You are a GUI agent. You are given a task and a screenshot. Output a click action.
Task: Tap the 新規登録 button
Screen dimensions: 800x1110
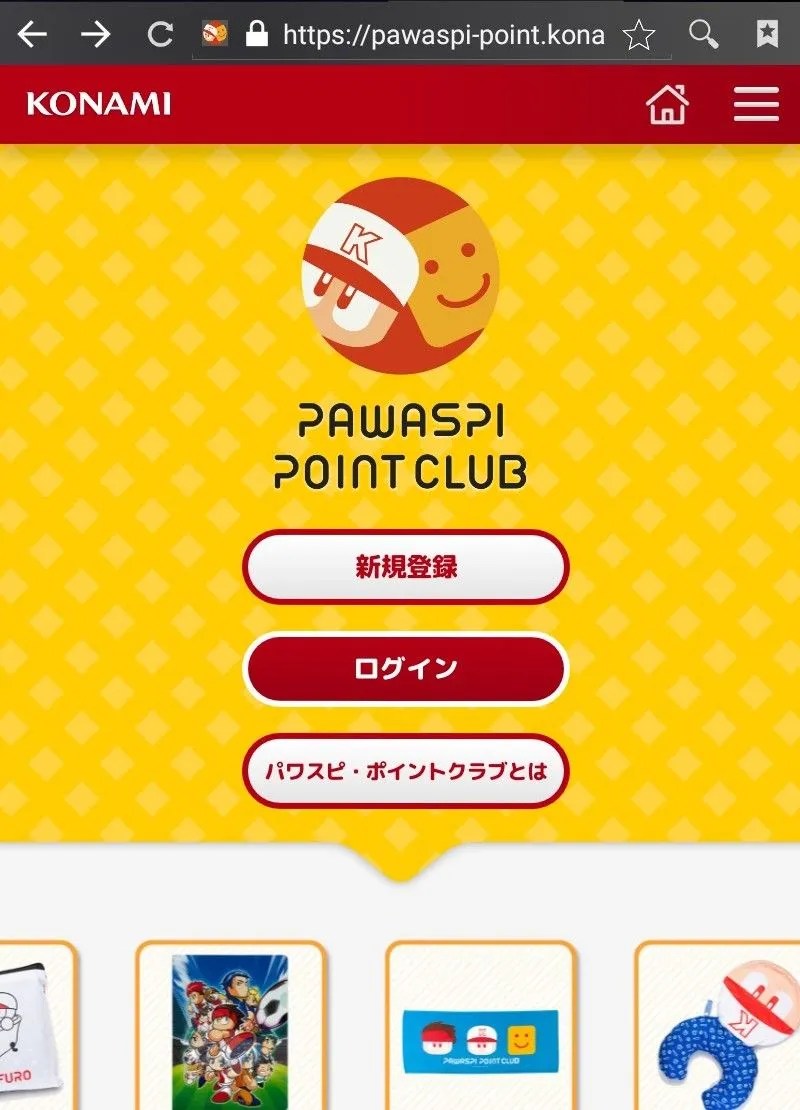[405, 567]
